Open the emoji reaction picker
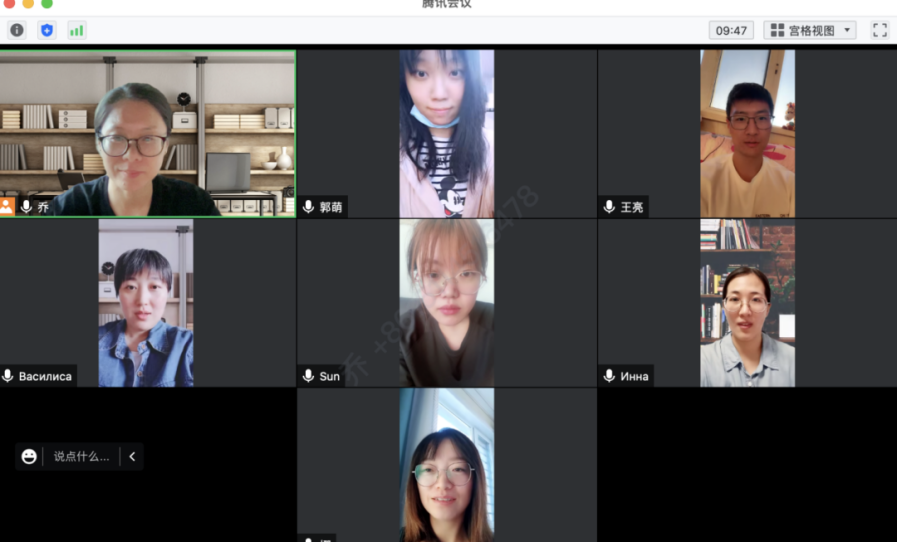Viewport: 898px width, 543px height. click(x=30, y=456)
